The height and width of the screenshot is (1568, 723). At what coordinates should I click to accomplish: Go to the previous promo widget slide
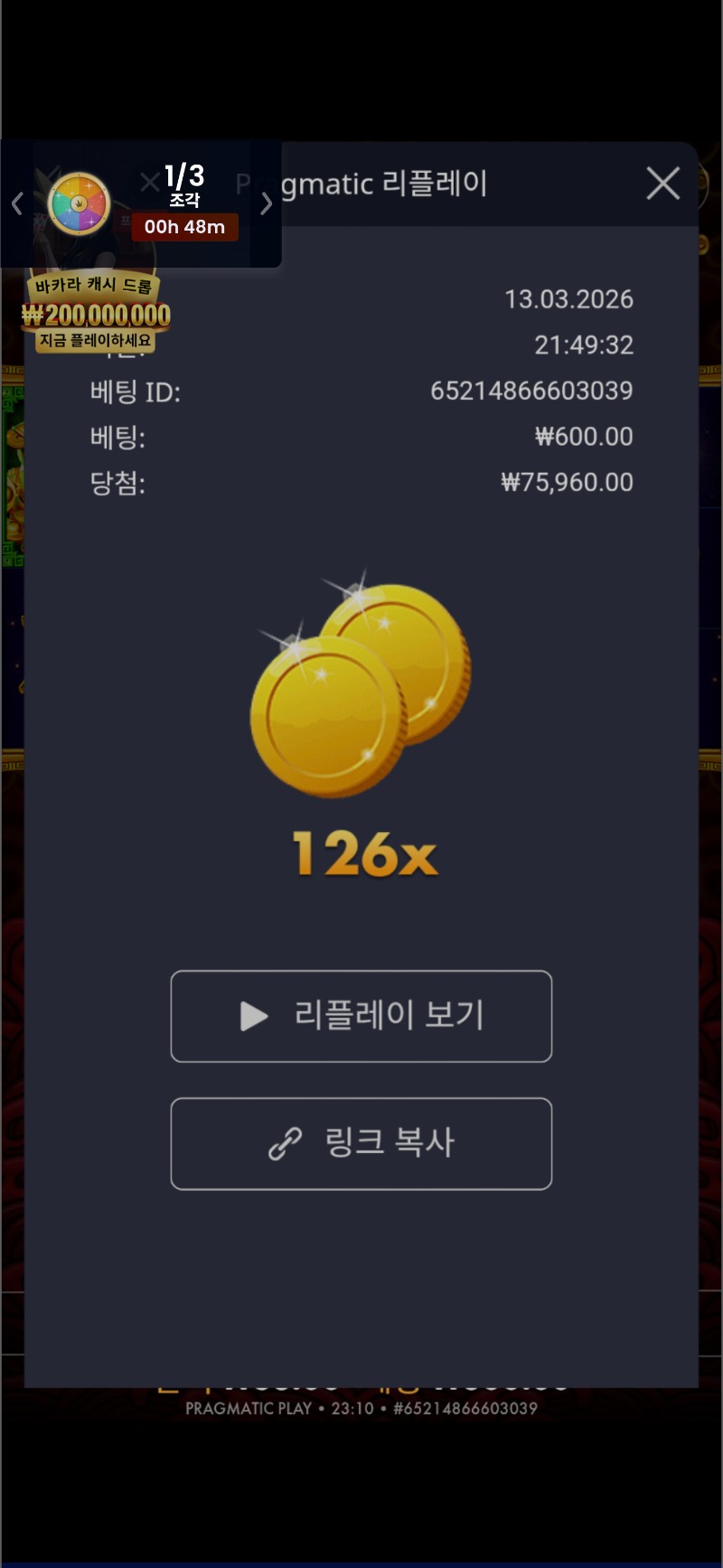pos(17,203)
